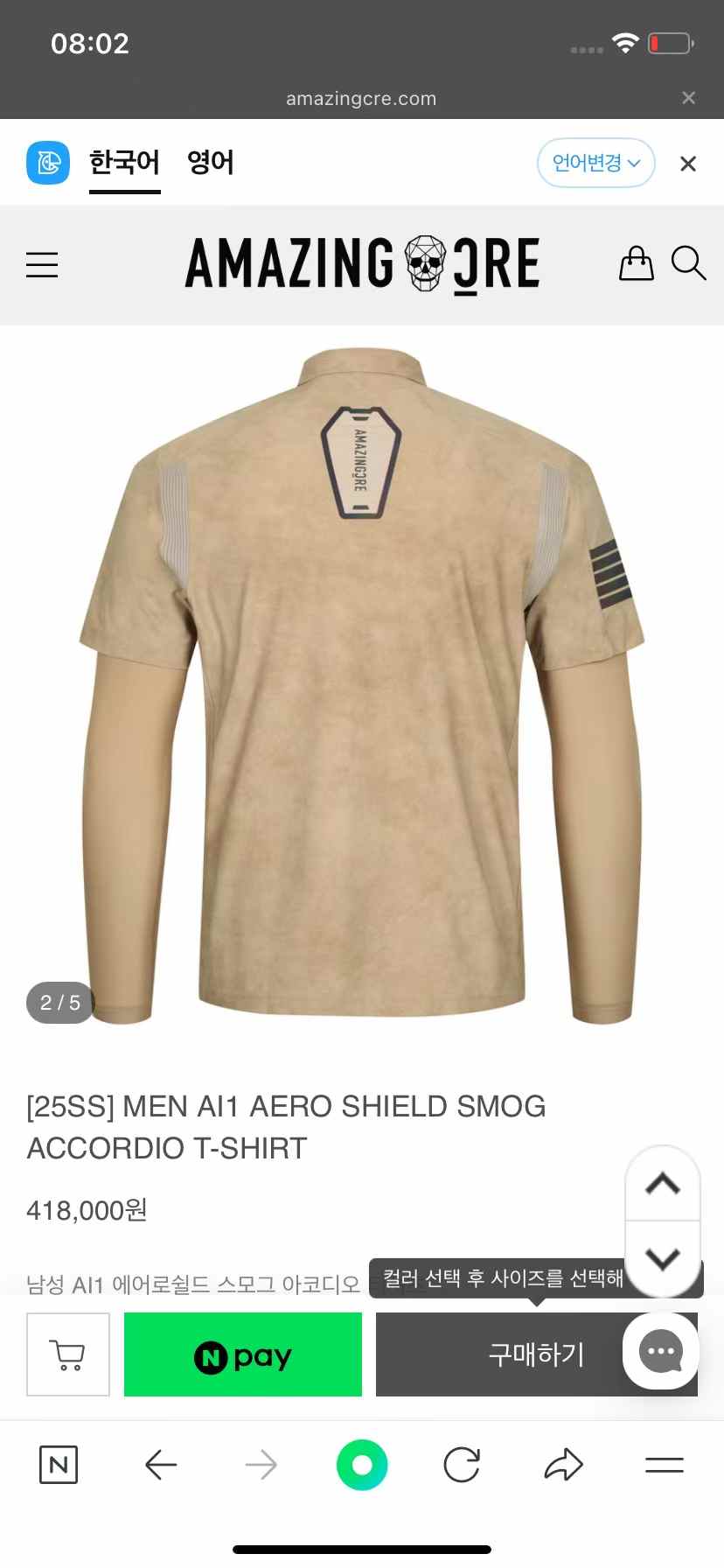This screenshot has width=724, height=1568.
Task: Open the site search
Action: pos(688,263)
